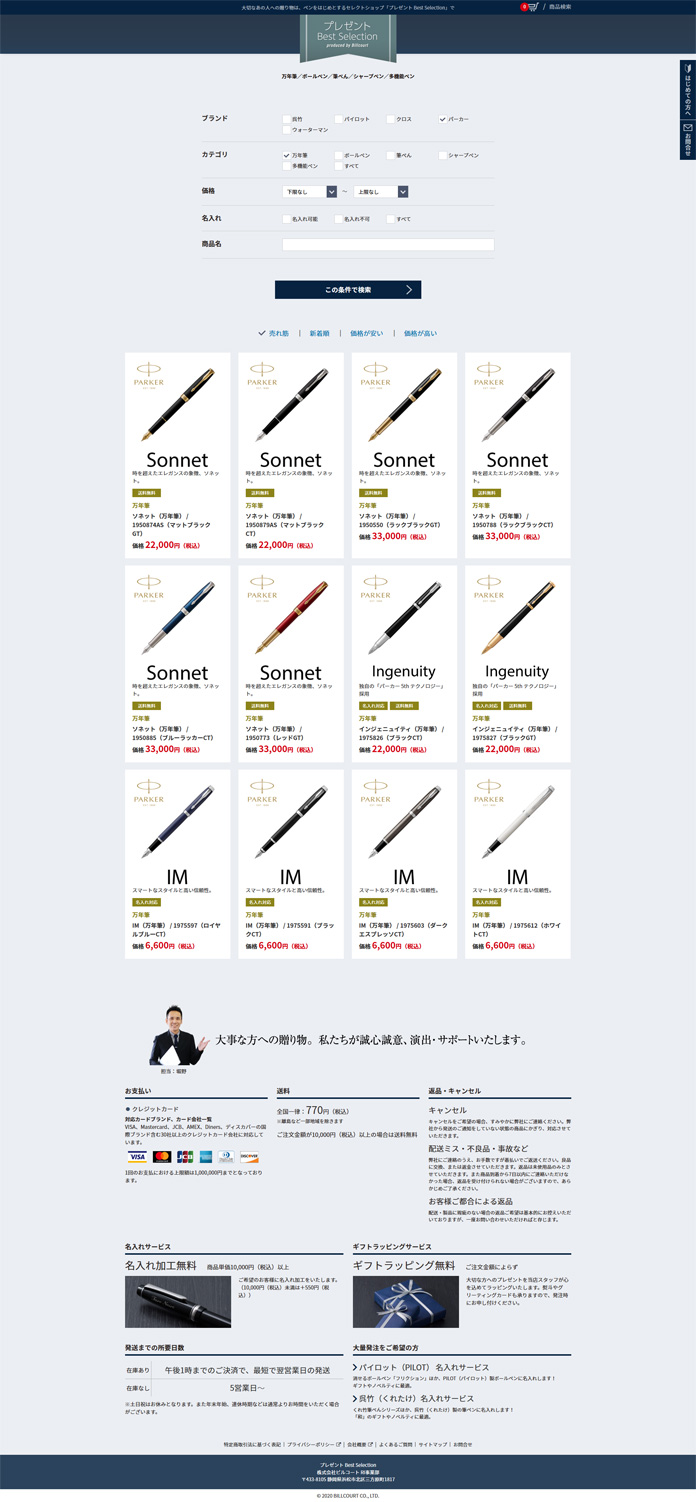This screenshot has height=1502, width=696.
Task: Open the shopping cart icon
Action: pyautogui.click(x=533, y=7)
